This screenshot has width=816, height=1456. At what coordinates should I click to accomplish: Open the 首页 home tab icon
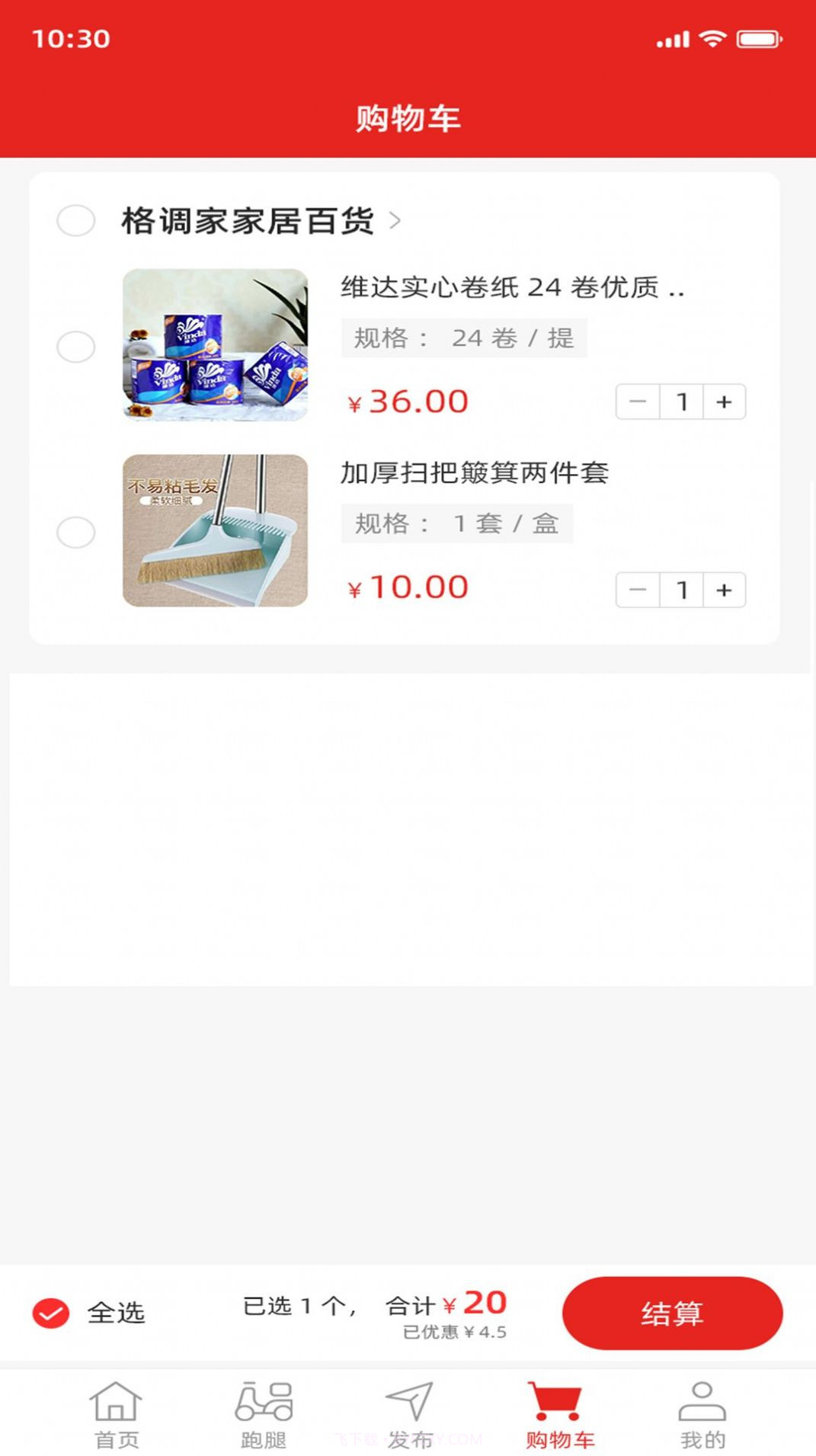coord(114,1406)
